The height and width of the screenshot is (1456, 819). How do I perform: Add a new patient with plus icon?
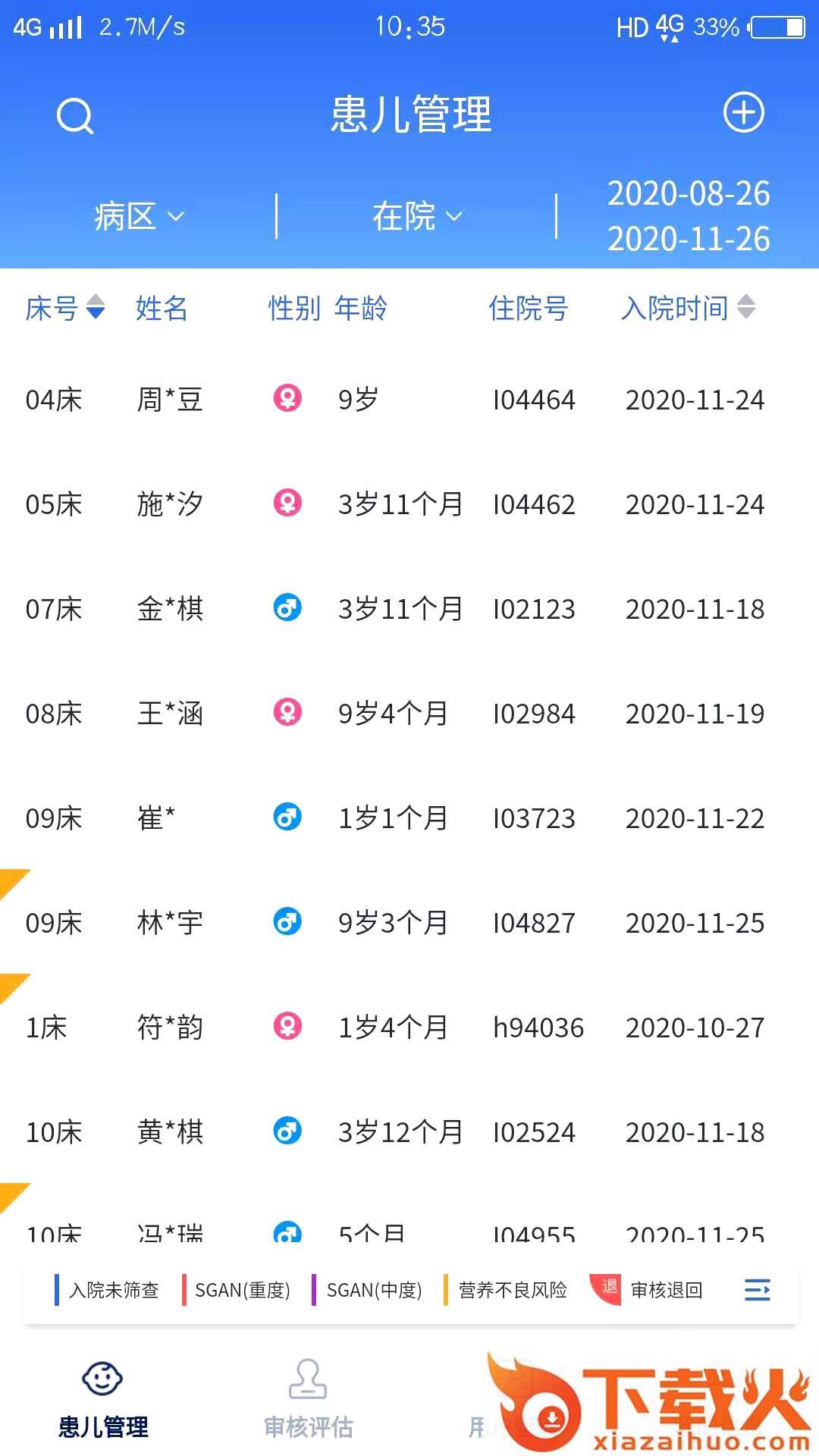tap(743, 113)
